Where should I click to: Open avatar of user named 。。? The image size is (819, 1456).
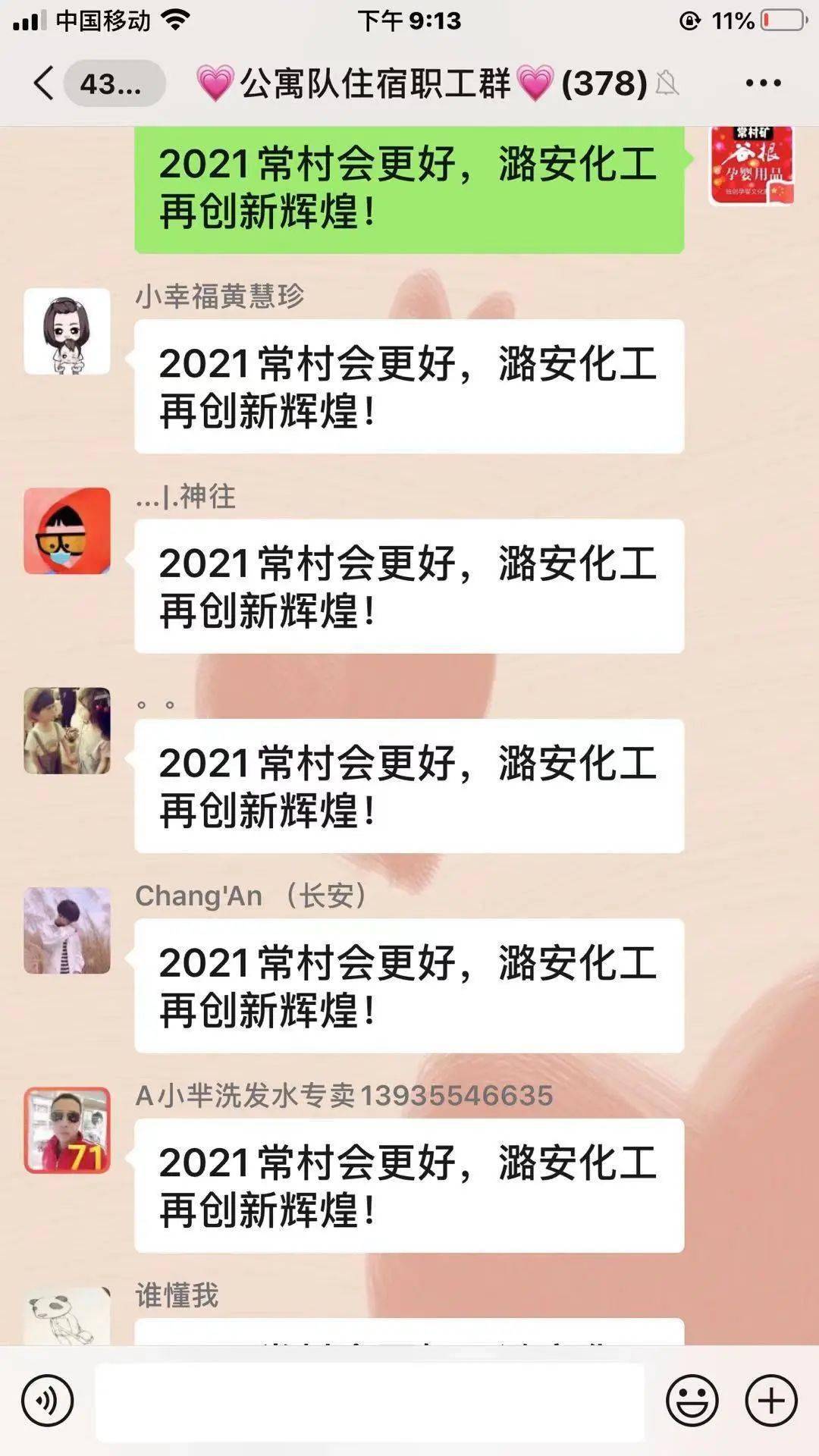(x=67, y=731)
